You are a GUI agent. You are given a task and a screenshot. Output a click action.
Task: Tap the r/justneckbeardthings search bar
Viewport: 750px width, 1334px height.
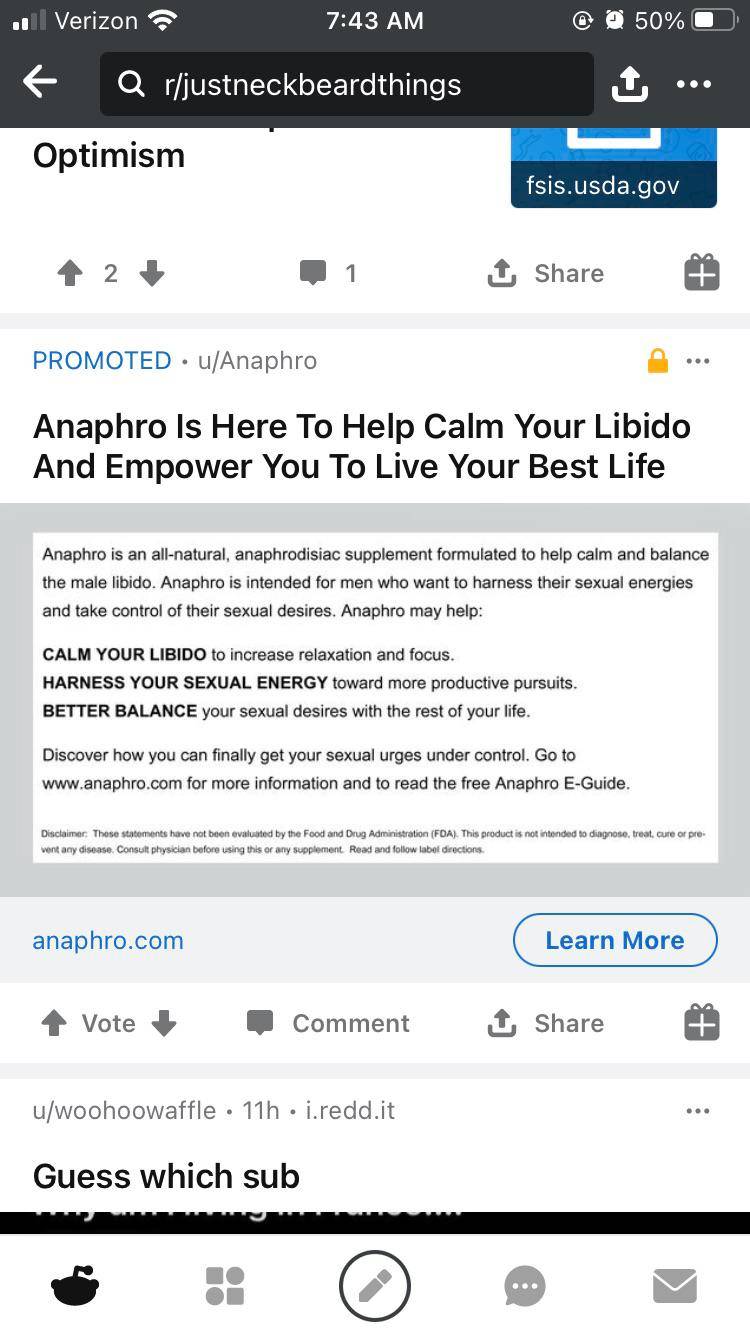coord(345,84)
